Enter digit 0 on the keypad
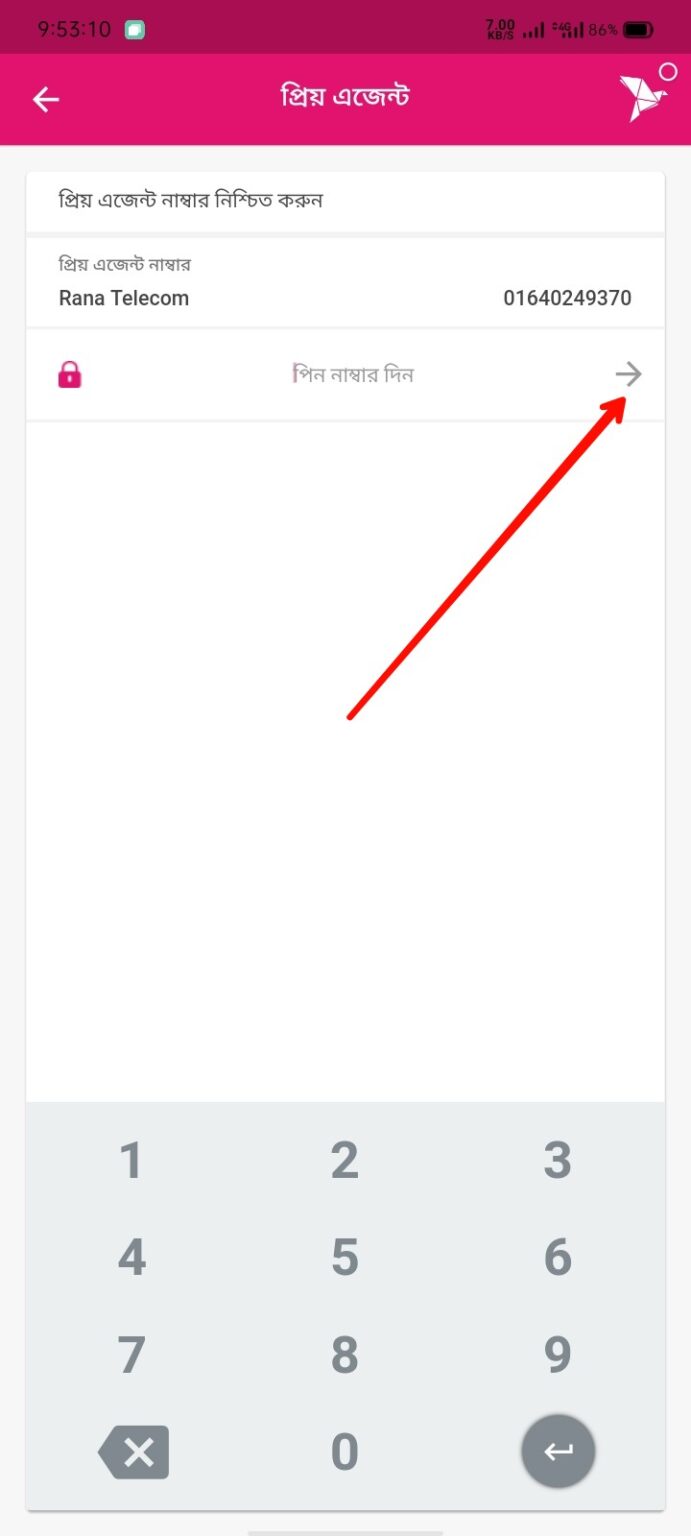 tap(345, 1451)
